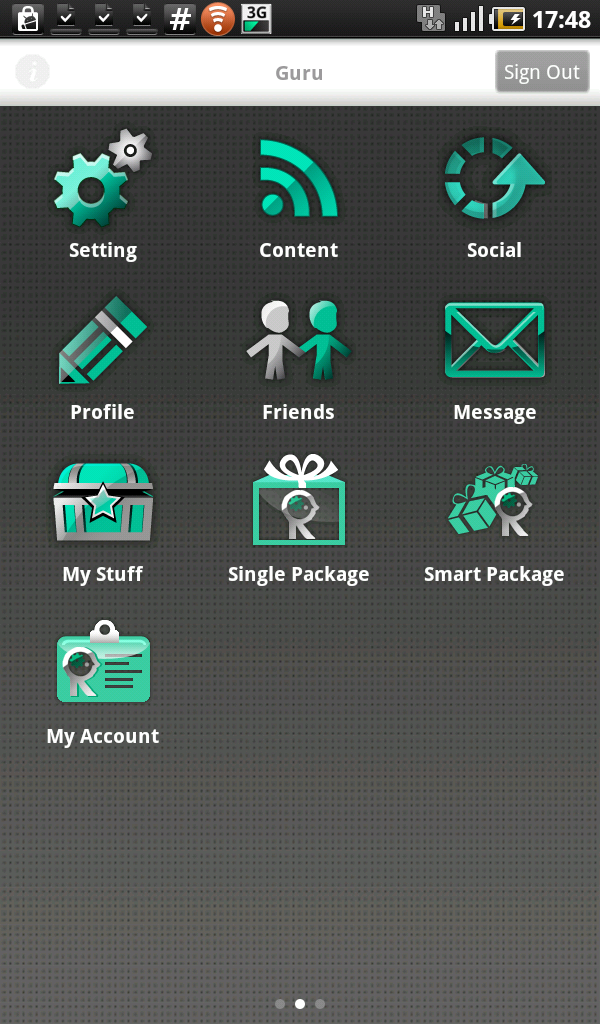Edit Profile via the pencil icon

[x=103, y=340]
